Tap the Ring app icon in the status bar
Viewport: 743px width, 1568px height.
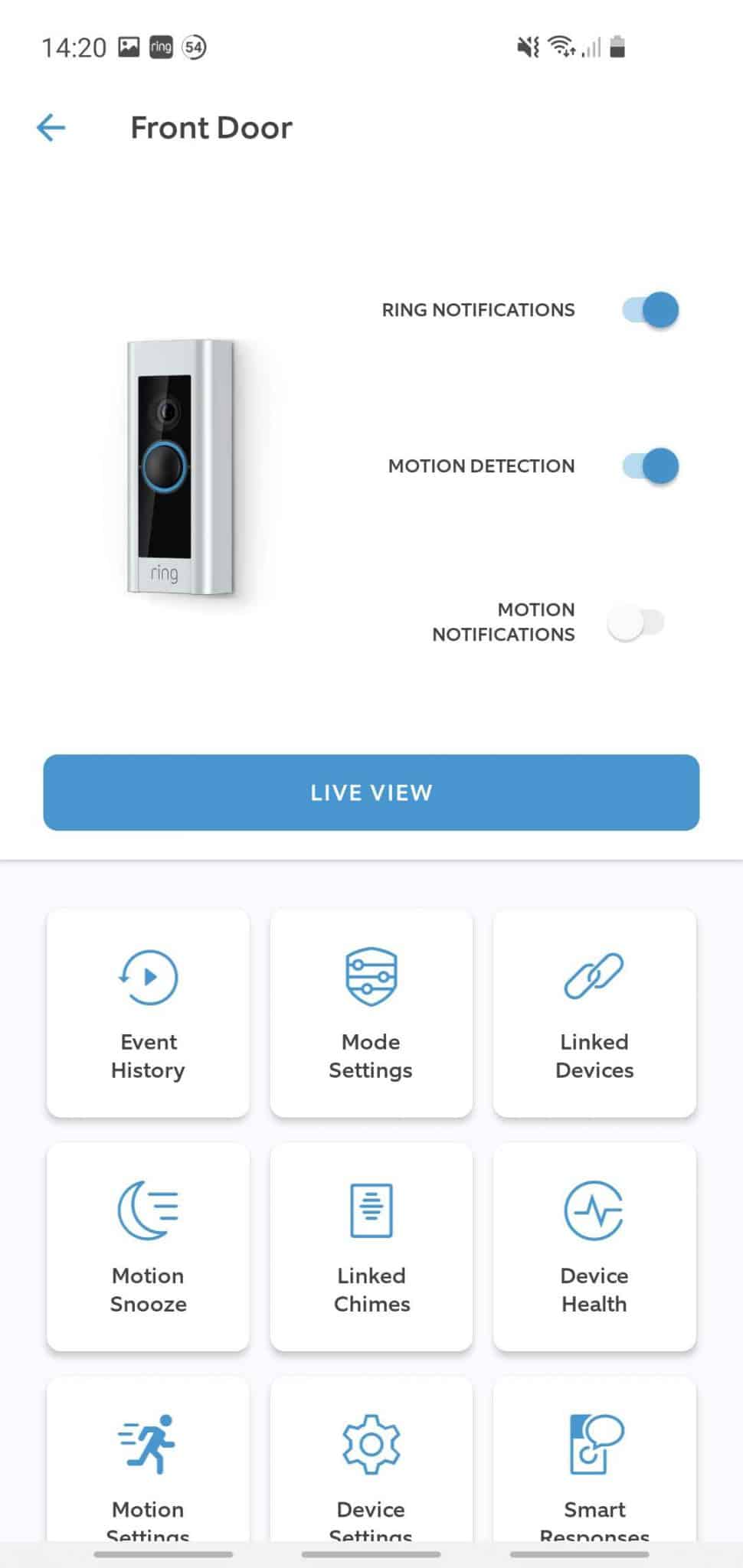pyautogui.click(x=161, y=46)
